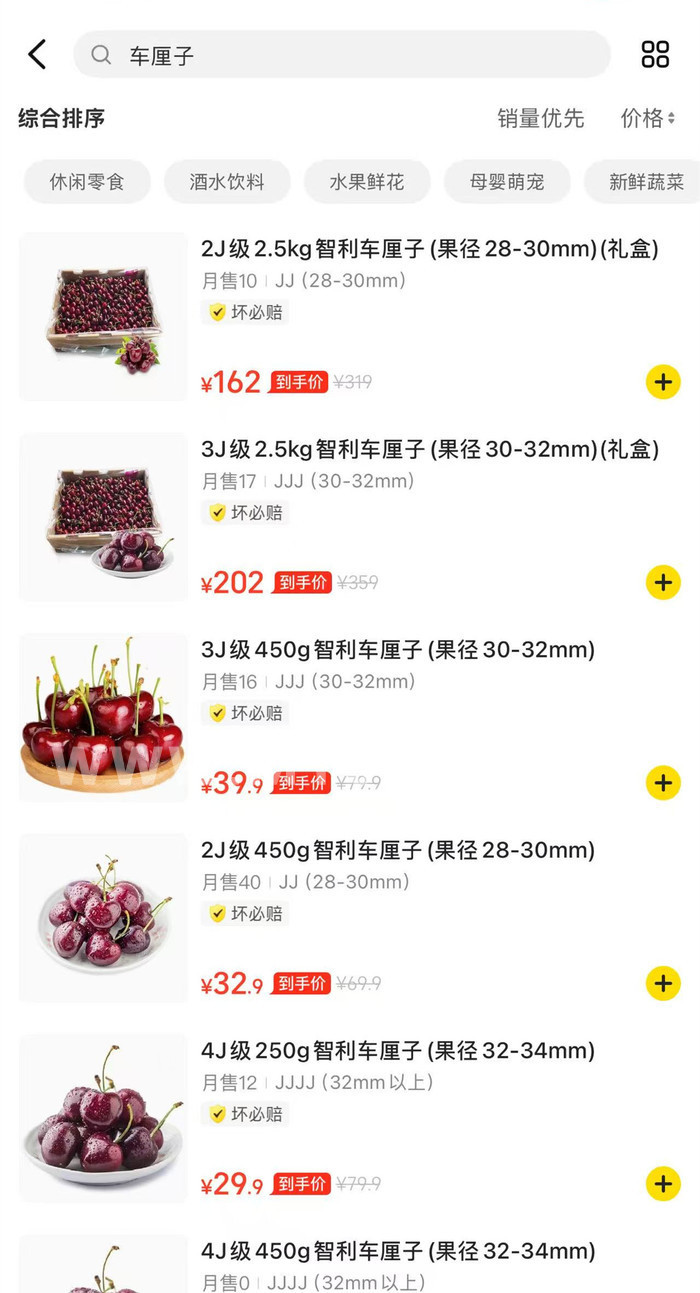Add 3J级 450g cherries at ¥39.9 to cart
The image size is (700, 1293).
(663, 783)
